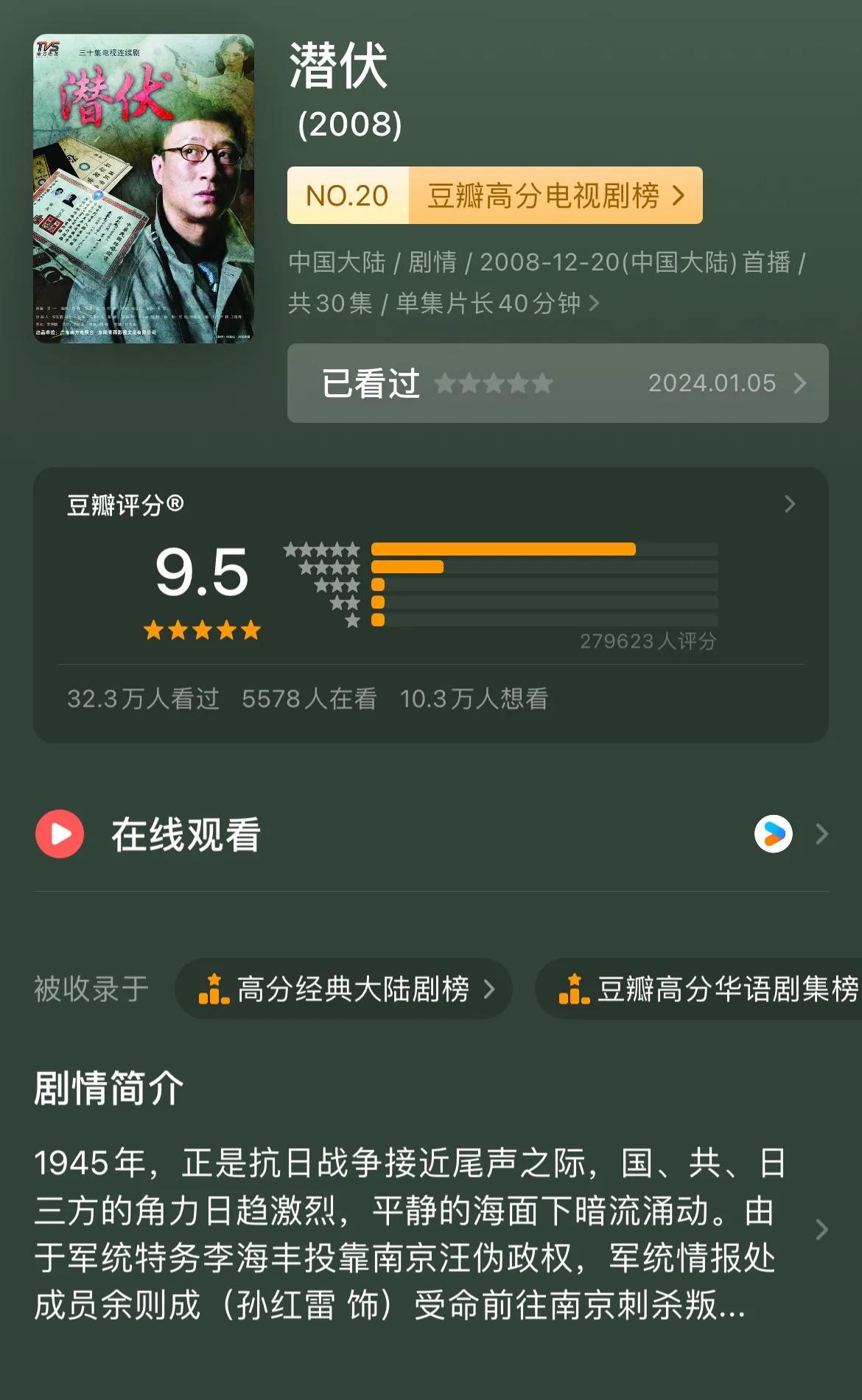Open the 高分经典大陆剧榜 list chip
This screenshot has height=1400, width=862.
tap(343, 989)
